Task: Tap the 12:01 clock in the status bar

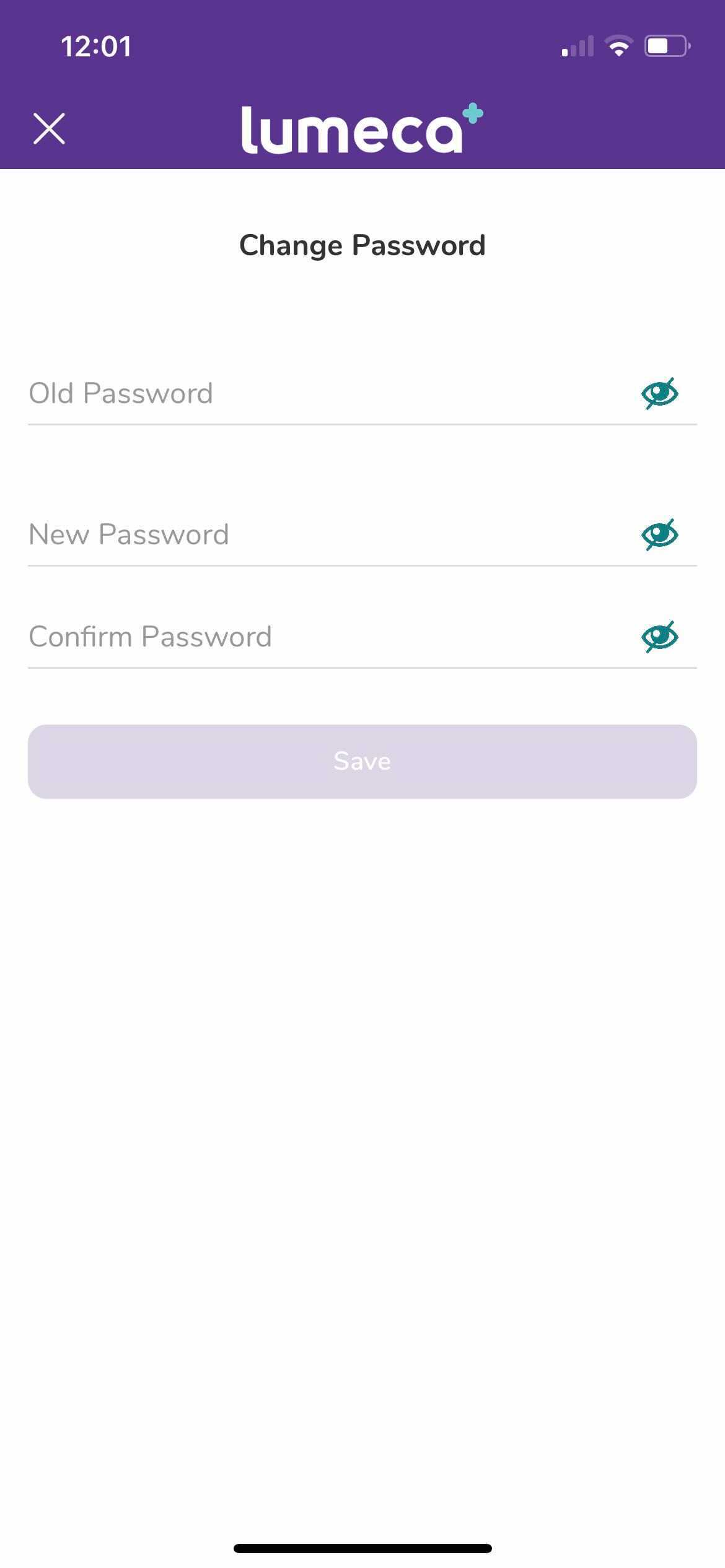Action: (x=96, y=45)
